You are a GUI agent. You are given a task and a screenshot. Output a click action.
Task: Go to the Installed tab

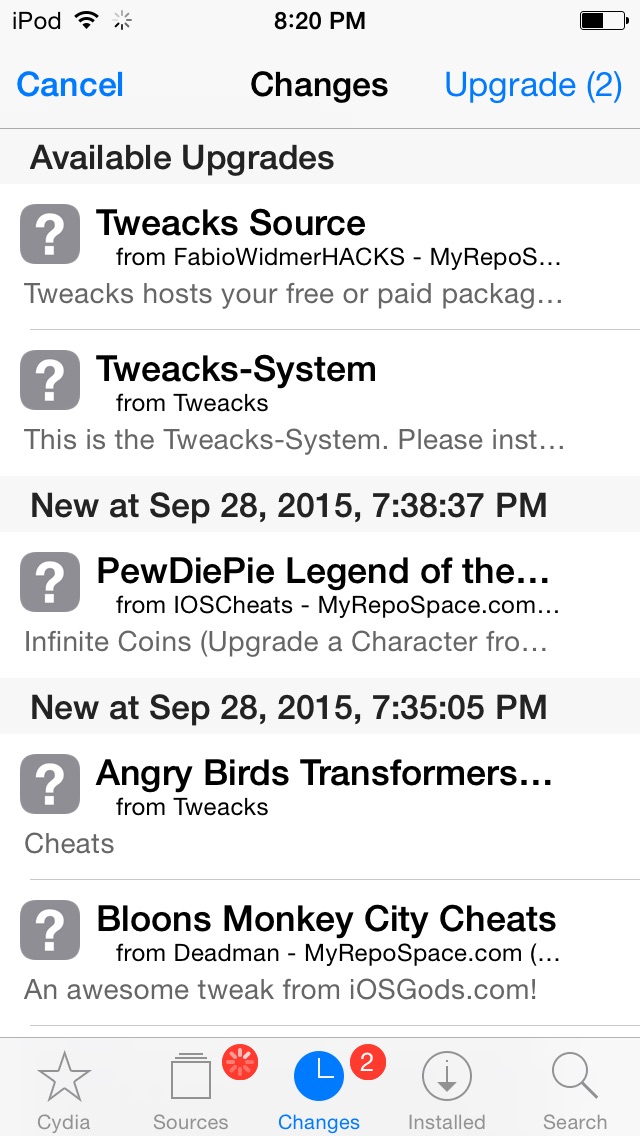point(447,1089)
